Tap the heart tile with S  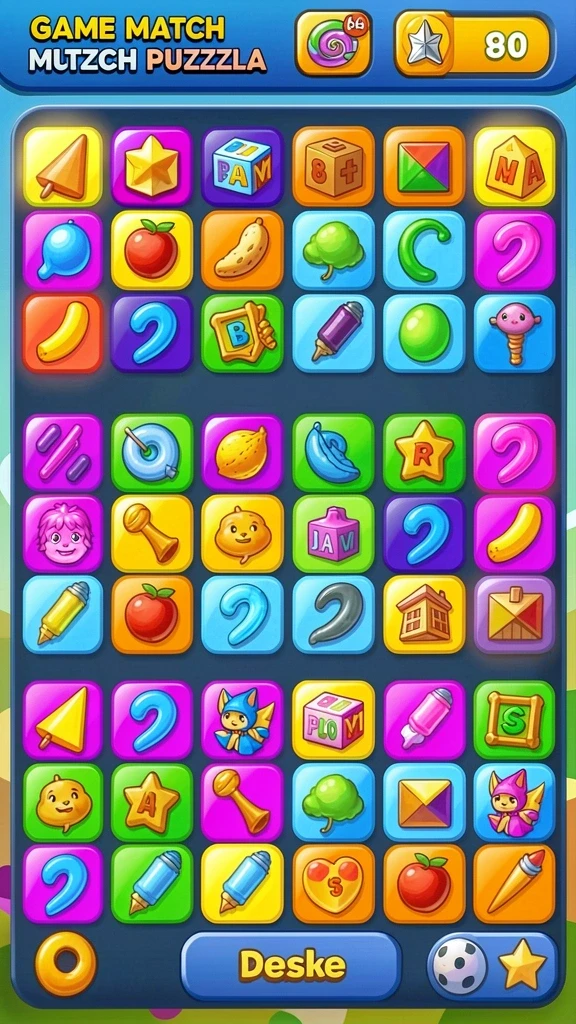333,884
